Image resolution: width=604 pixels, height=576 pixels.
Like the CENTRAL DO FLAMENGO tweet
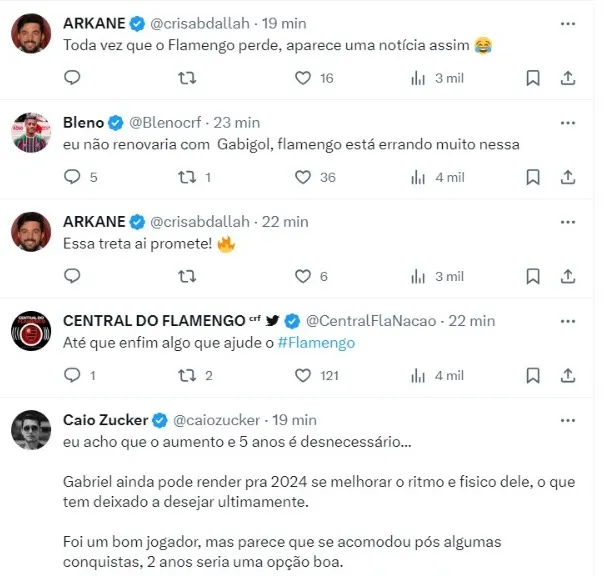[304, 375]
